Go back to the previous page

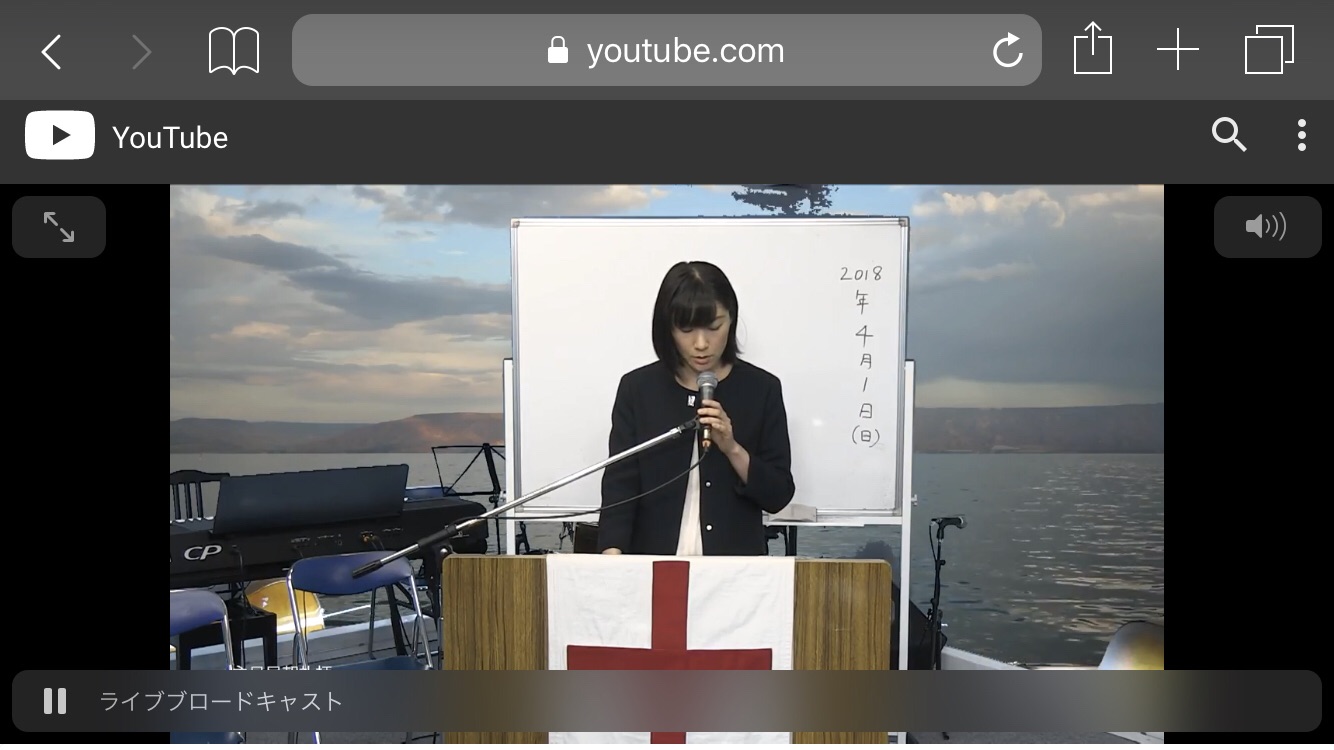[x=52, y=51]
